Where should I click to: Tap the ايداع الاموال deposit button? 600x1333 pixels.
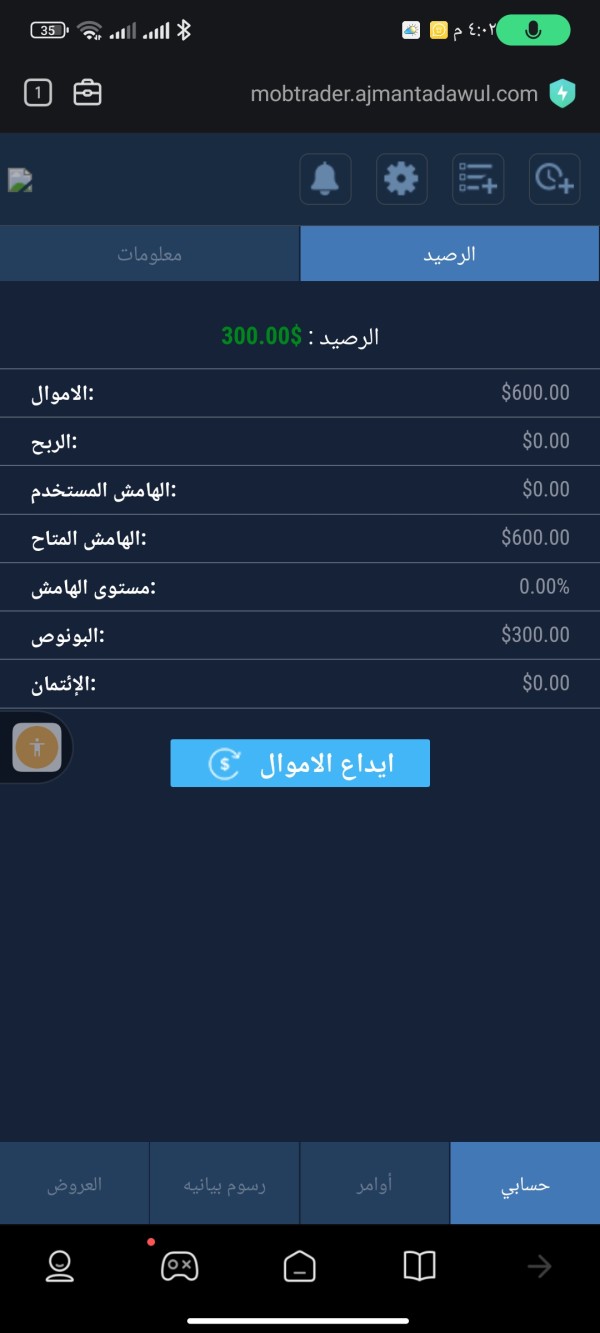coord(300,764)
